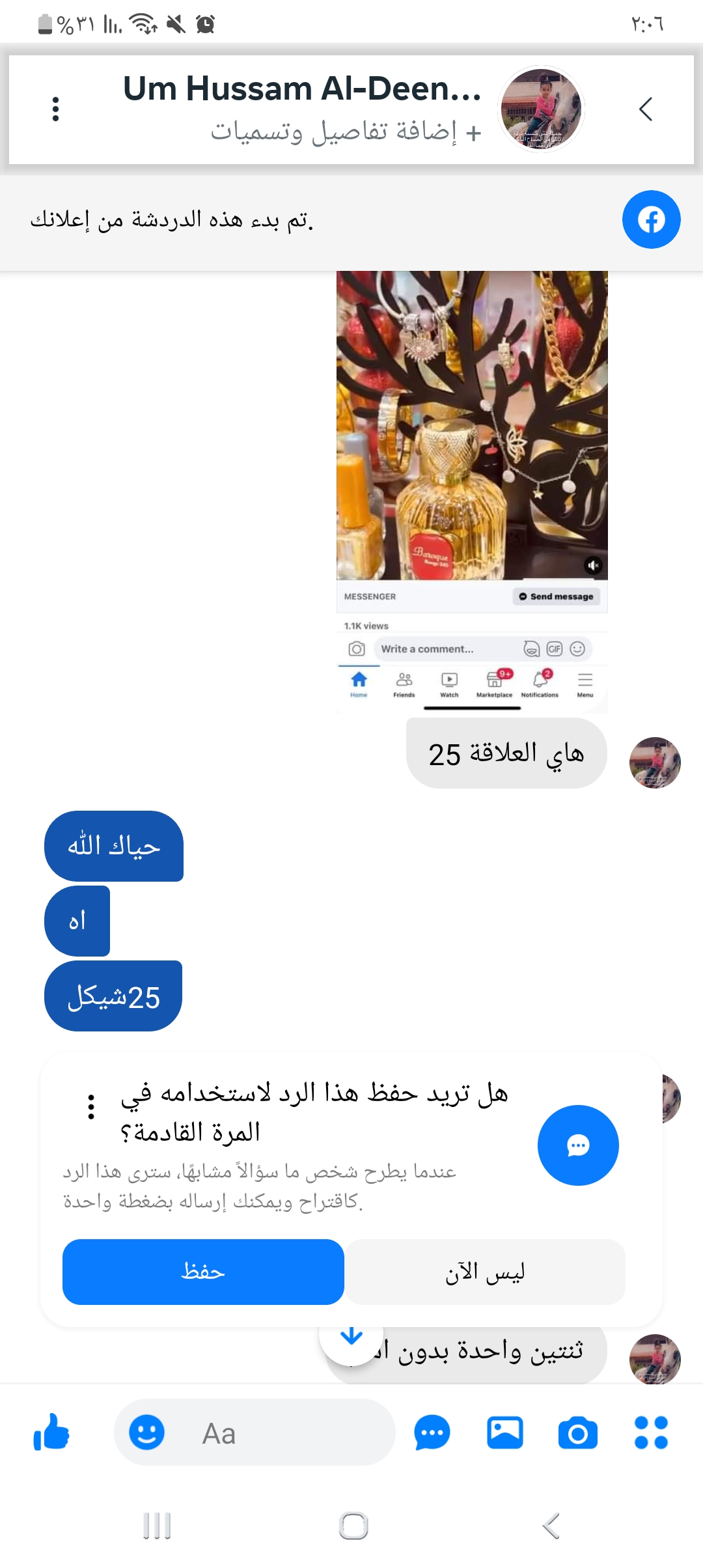Open saved replies chat bubble icon

(432, 1433)
